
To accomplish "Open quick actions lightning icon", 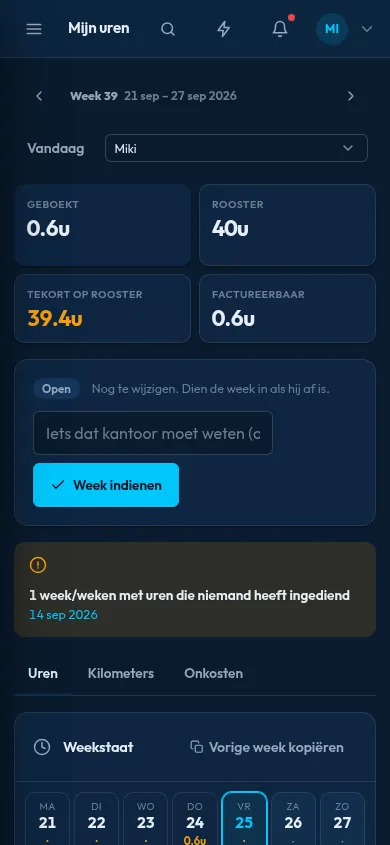I will pyautogui.click(x=224, y=29).
